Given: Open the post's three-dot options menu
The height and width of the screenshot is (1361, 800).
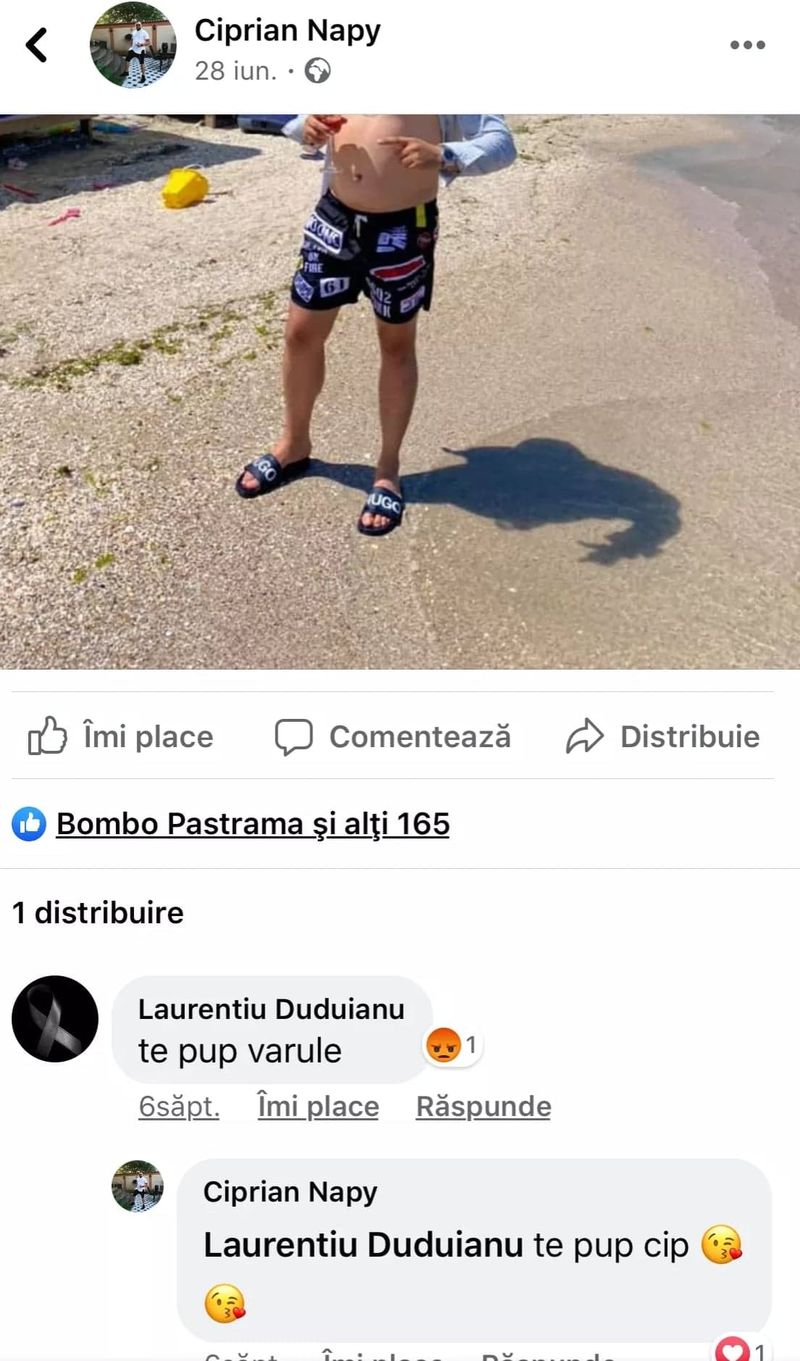Looking at the screenshot, I should (x=747, y=45).
